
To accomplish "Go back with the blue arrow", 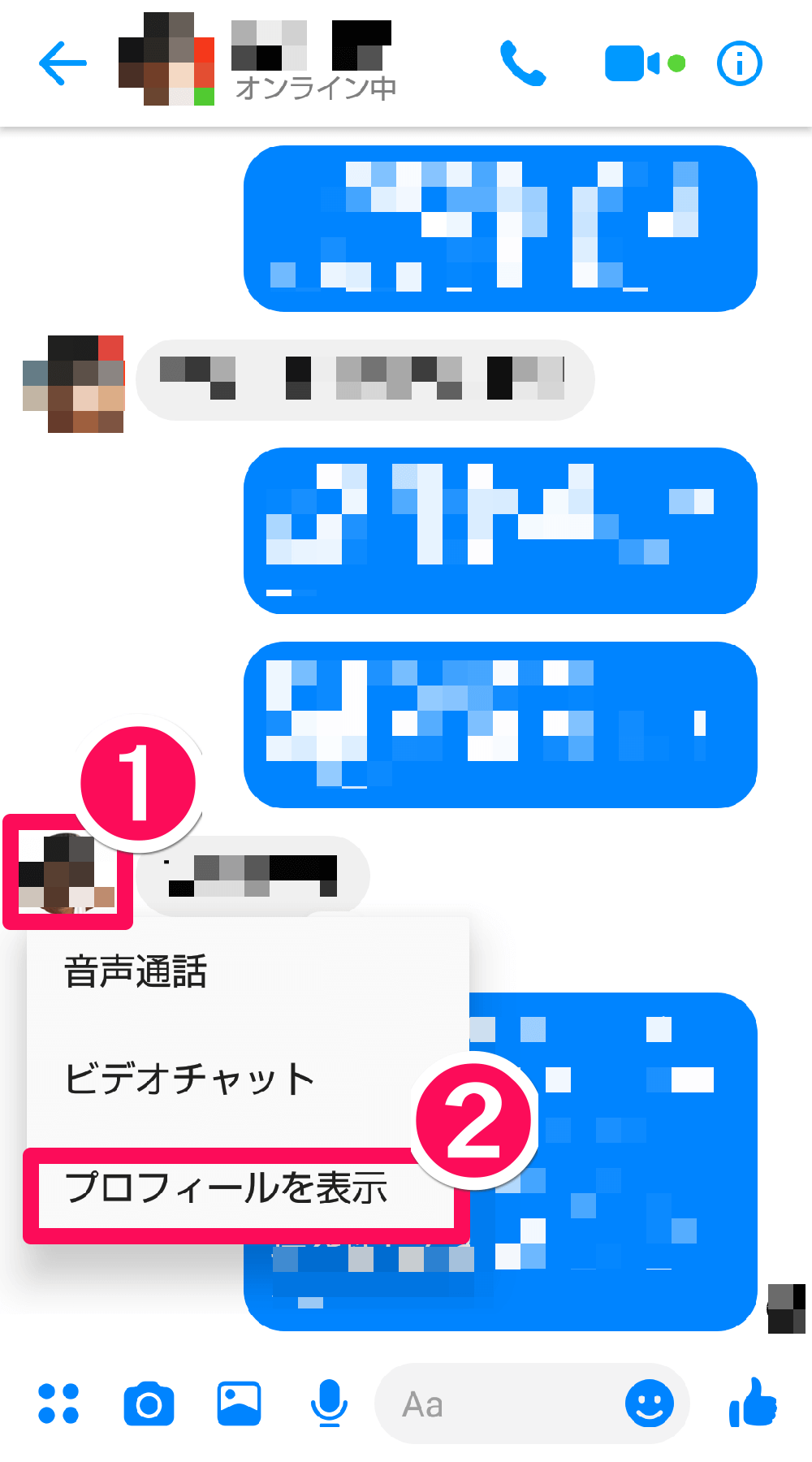I will coord(63,63).
